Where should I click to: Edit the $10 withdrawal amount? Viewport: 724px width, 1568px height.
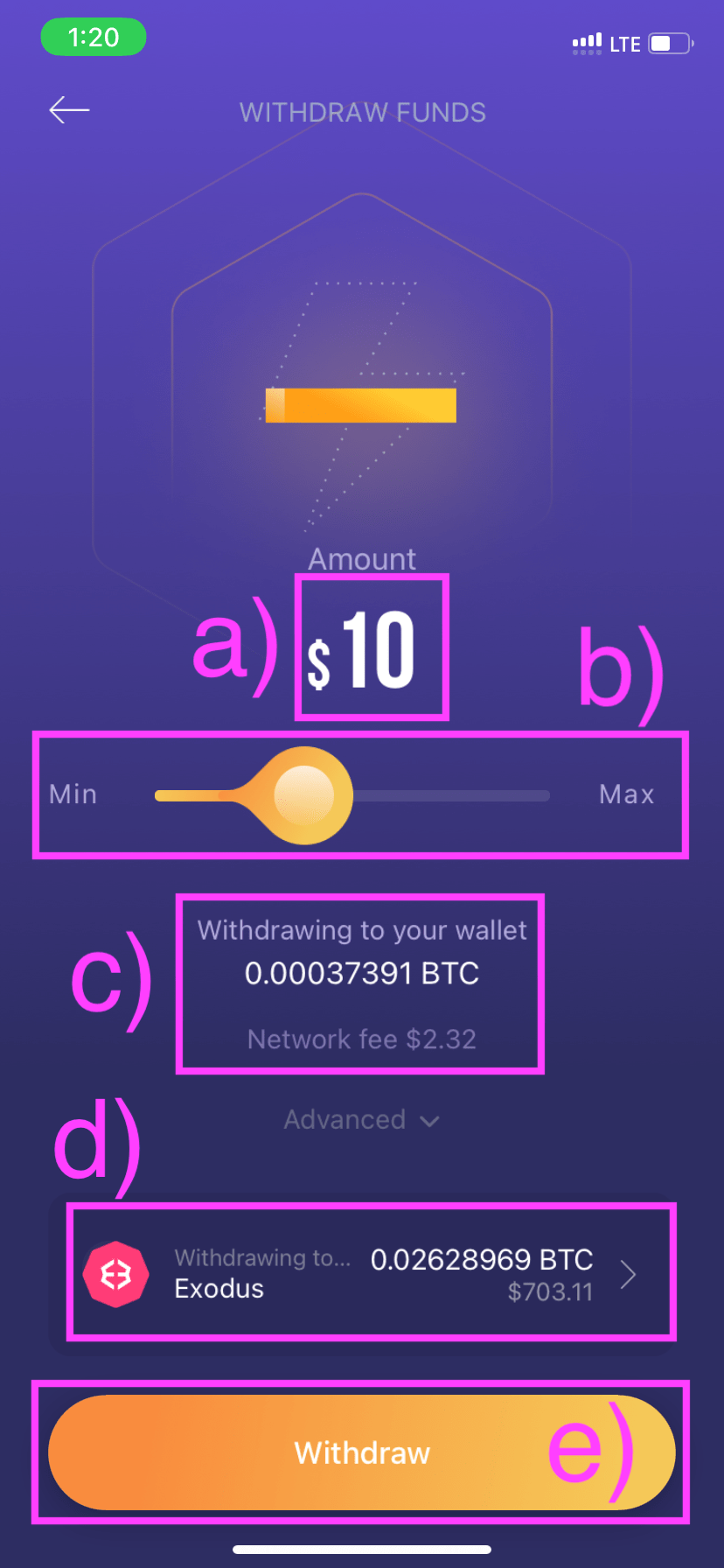click(x=371, y=649)
